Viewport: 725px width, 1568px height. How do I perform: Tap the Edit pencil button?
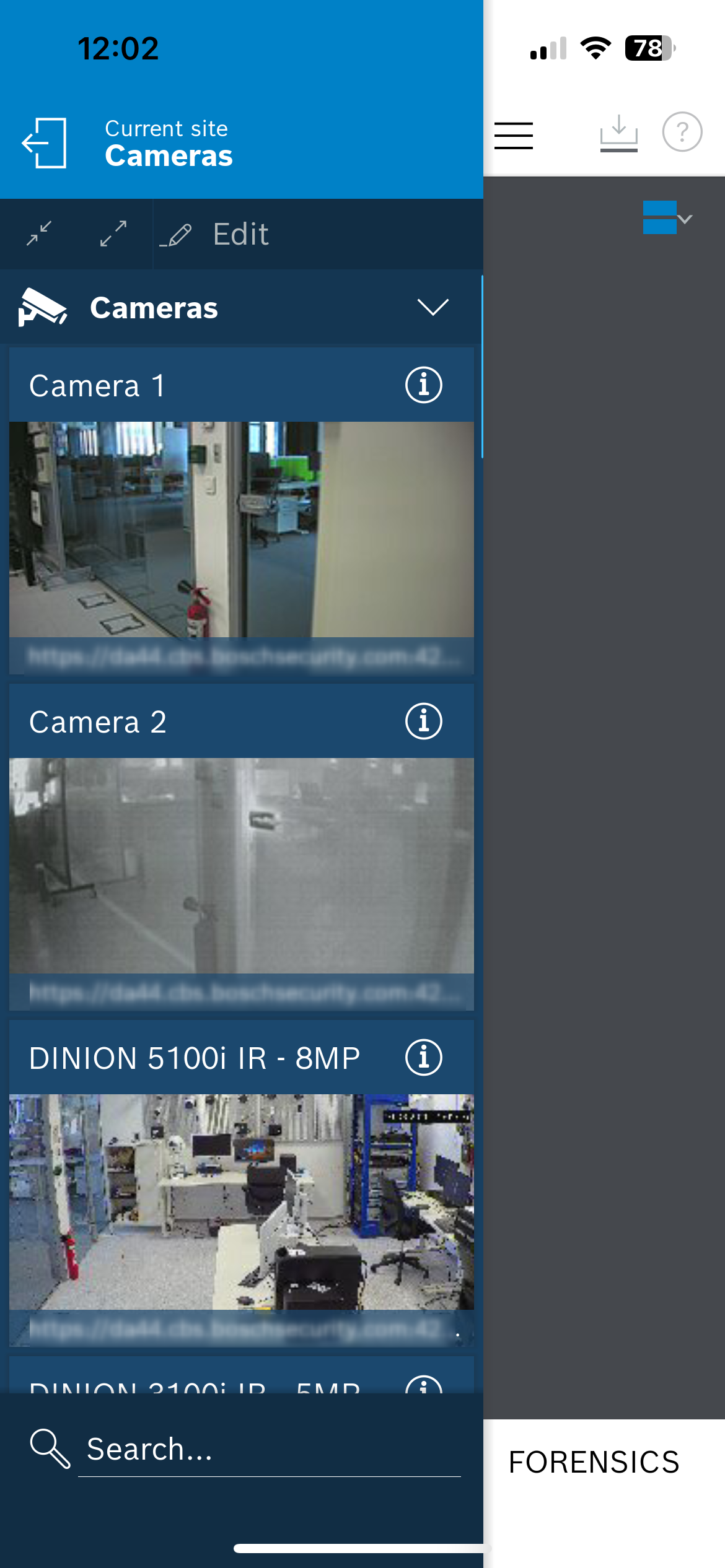[214, 235]
